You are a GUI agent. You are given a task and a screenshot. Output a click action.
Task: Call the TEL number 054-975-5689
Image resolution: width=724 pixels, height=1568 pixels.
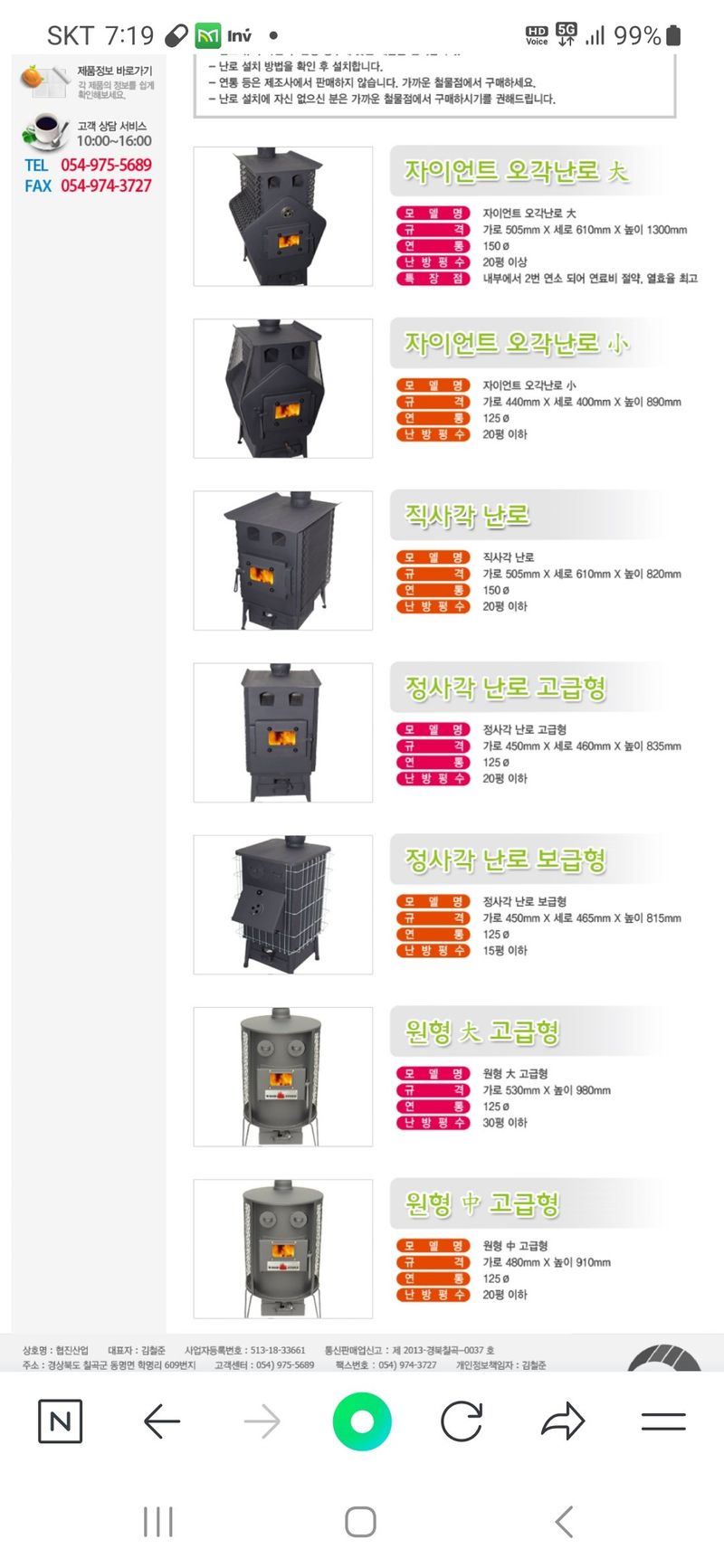pyautogui.click(x=106, y=166)
